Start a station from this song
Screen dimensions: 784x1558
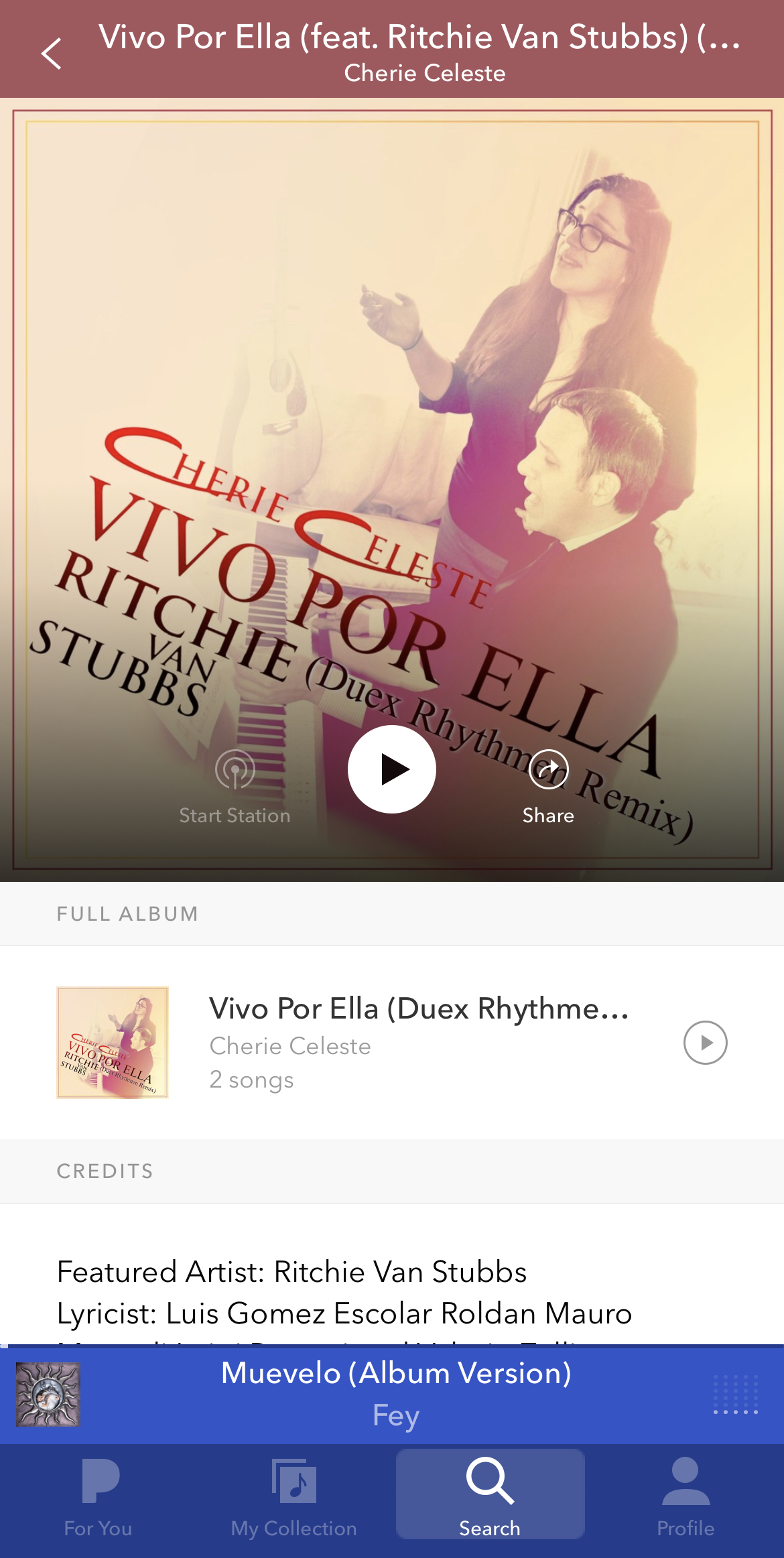(235, 785)
